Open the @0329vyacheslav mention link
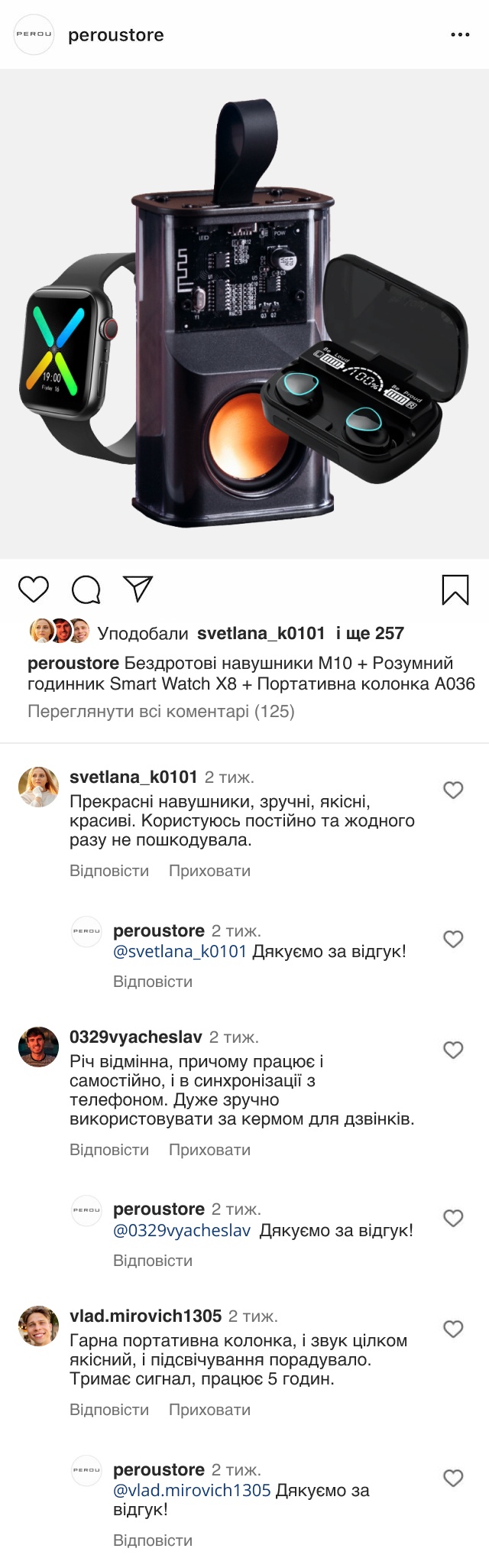Image resolution: width=489 pixels, height=1568 pixels. pyautogui.click(x=182, y=1231)
